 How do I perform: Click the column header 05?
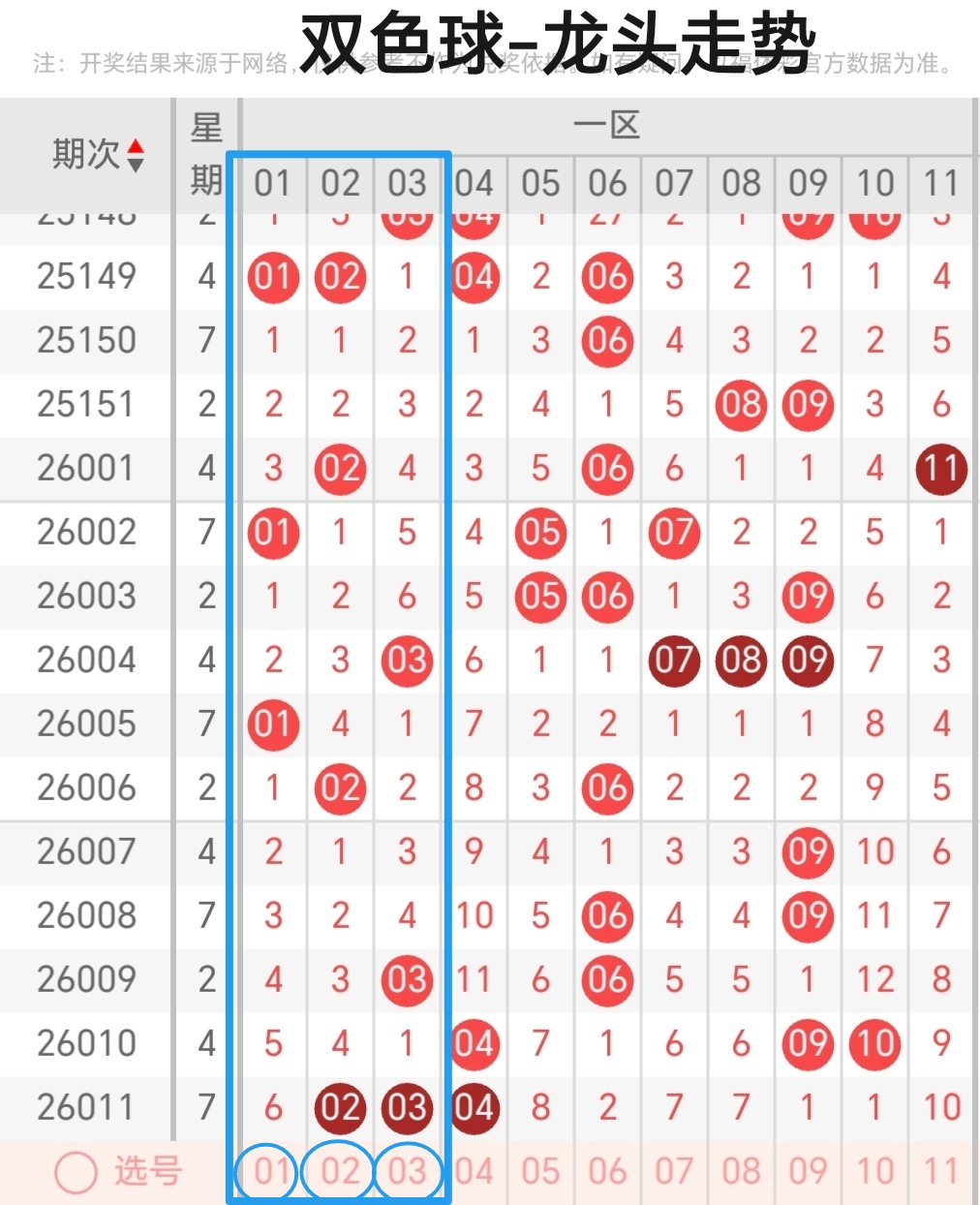point(540,183)
